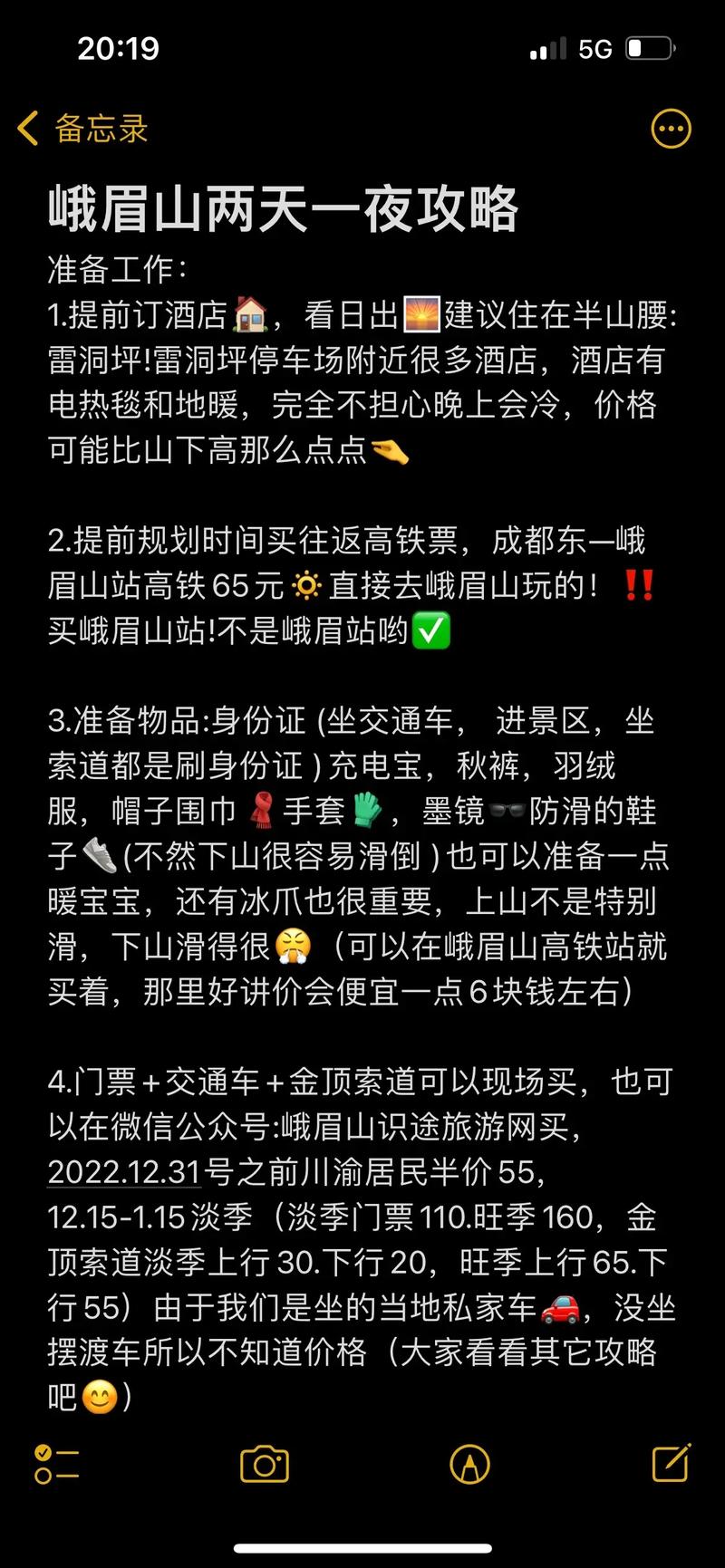Add a checklist to the note

click(x=56, y=1464)
